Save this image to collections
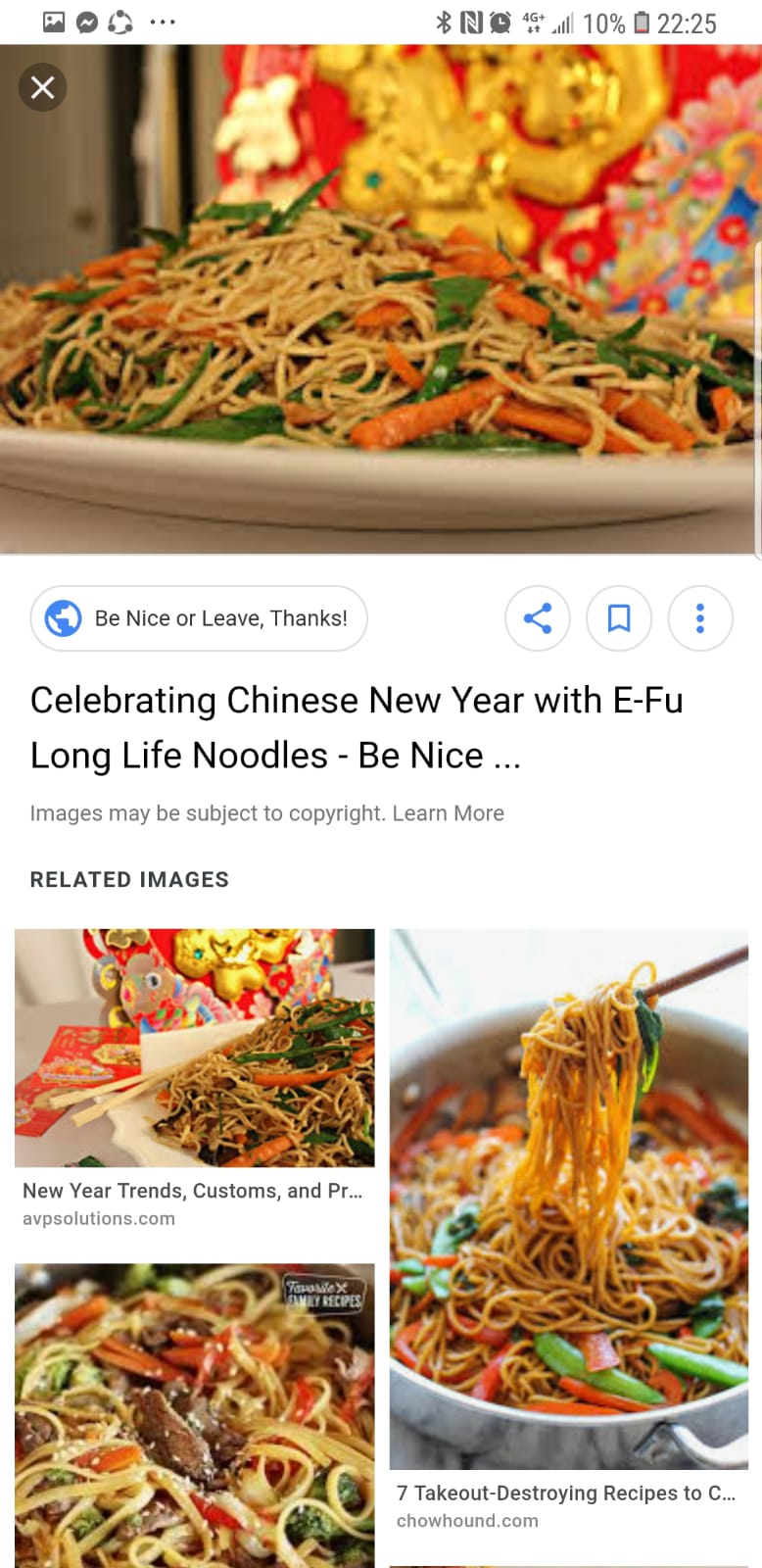The height and width of the screenshot is (1568, 762). 619,618
